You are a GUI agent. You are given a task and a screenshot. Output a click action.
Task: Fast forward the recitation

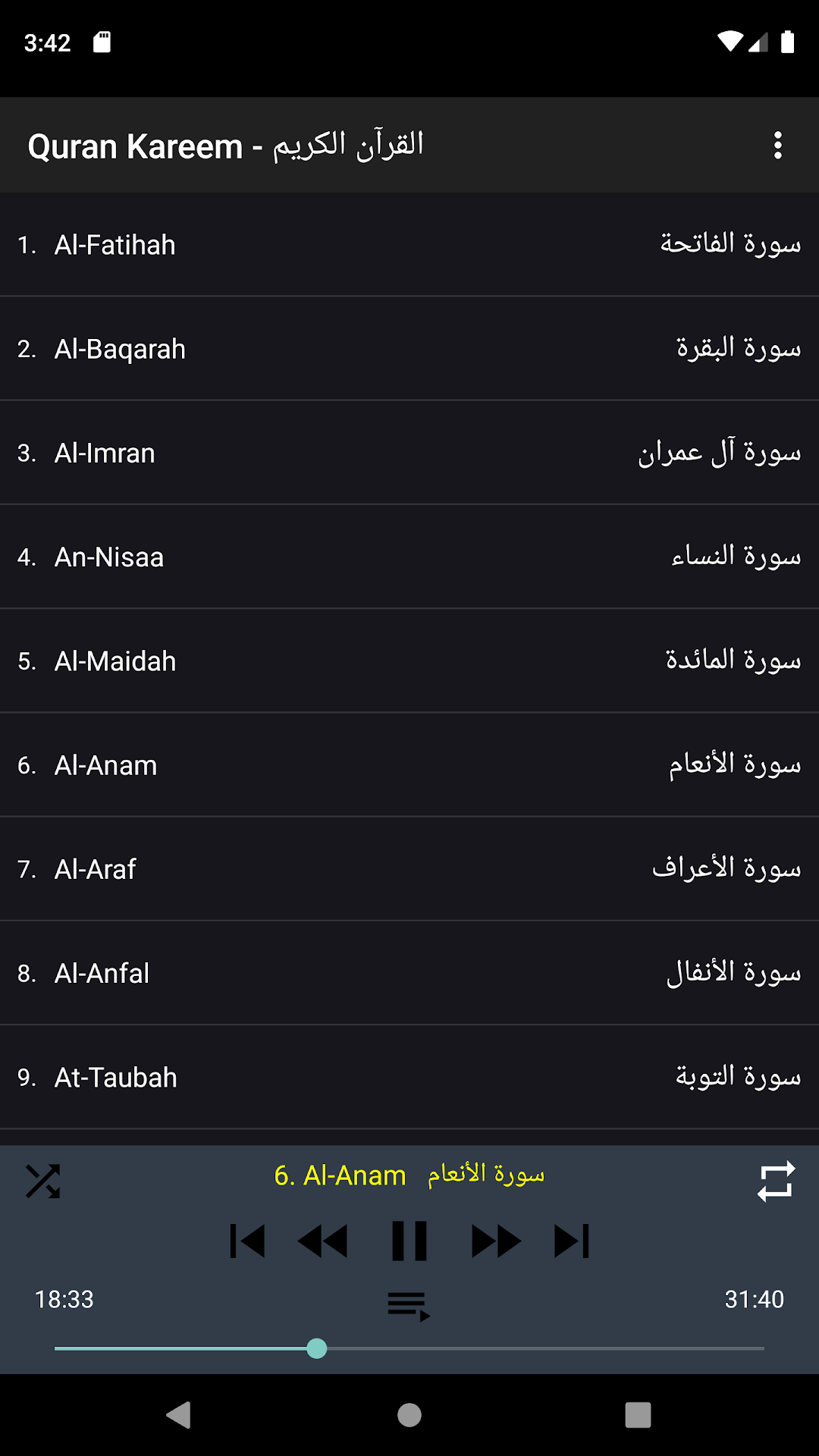[496, 1241]
